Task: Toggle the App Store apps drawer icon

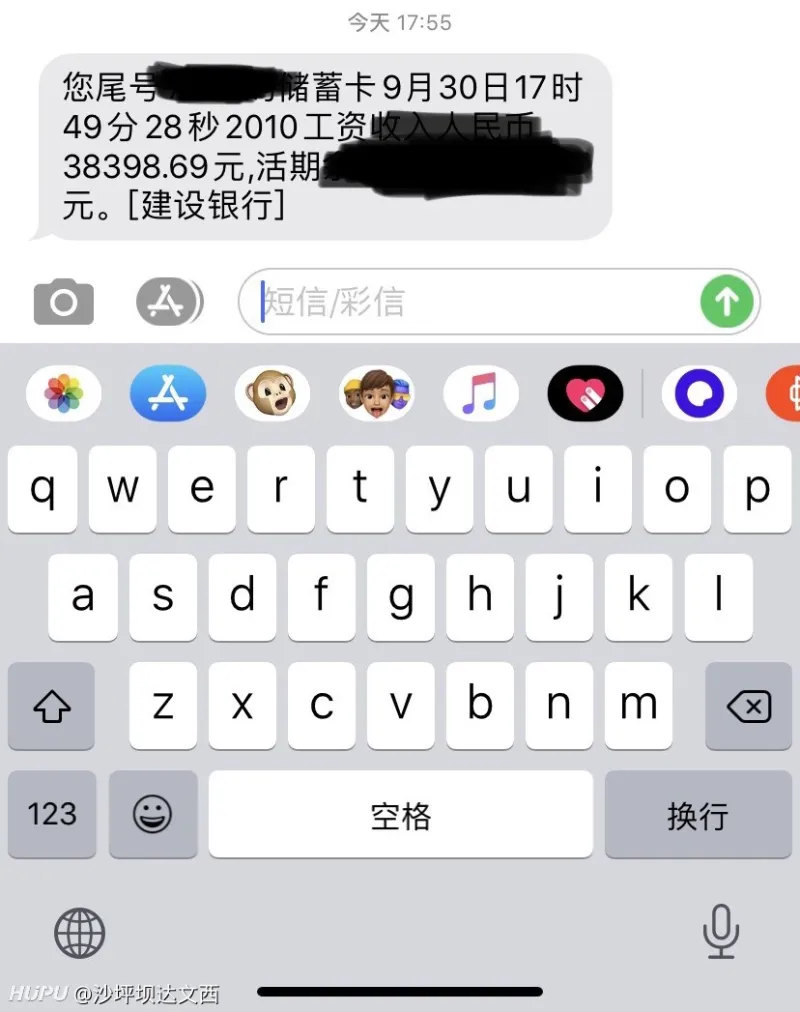Action: 168,301
